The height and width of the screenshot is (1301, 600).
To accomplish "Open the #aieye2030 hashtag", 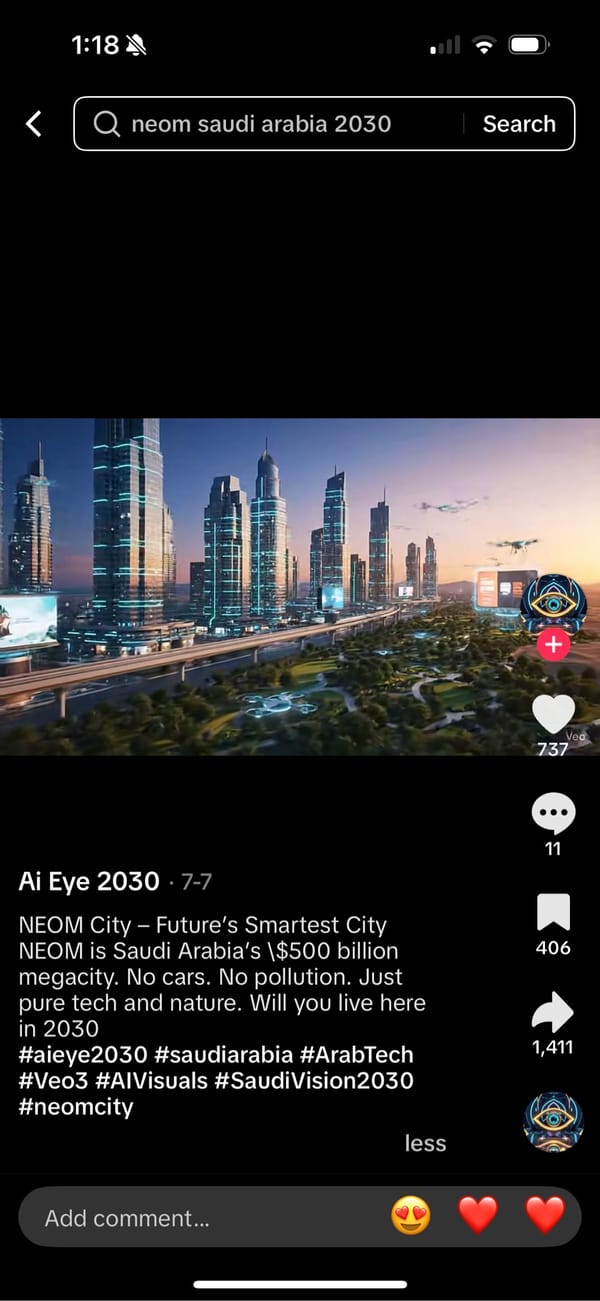I will [x=83, y=1055].
